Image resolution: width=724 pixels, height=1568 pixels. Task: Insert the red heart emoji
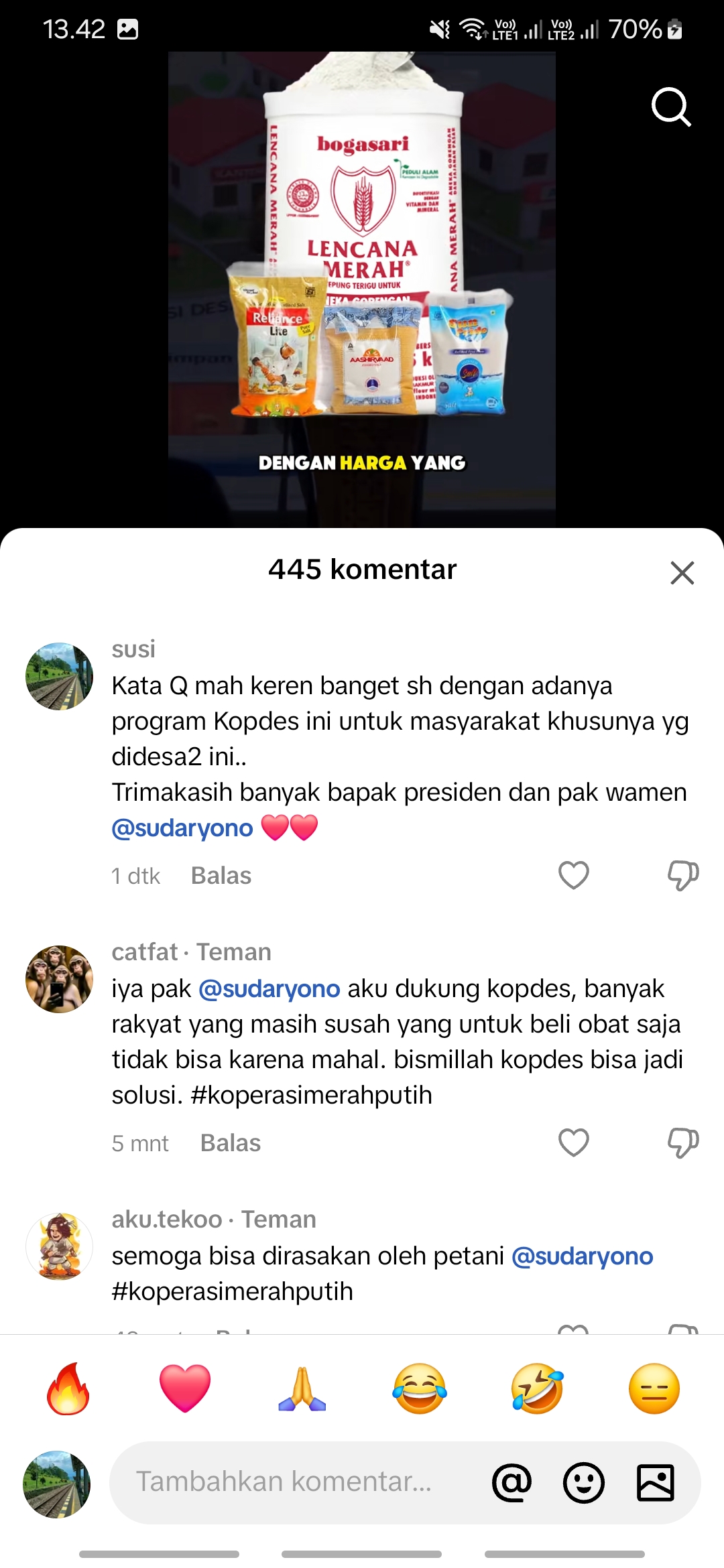click(185, 1388)
